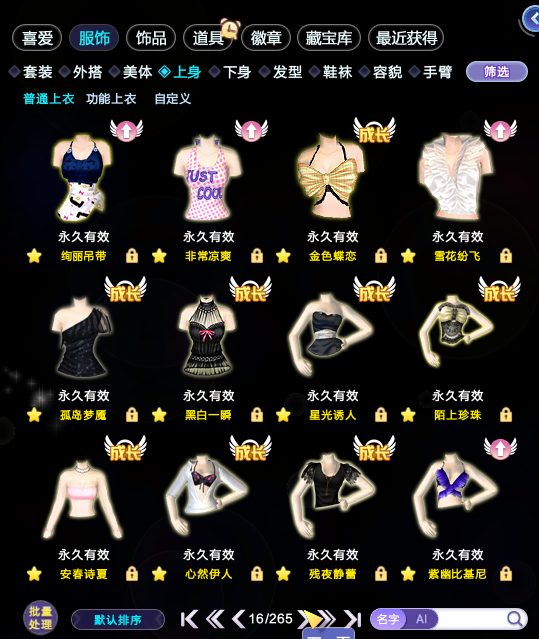Image resolution: width=539 pixels, height=639 pixels.
Task: Switch to the 徽章 badges tab
Action: (x=266, y=38)
